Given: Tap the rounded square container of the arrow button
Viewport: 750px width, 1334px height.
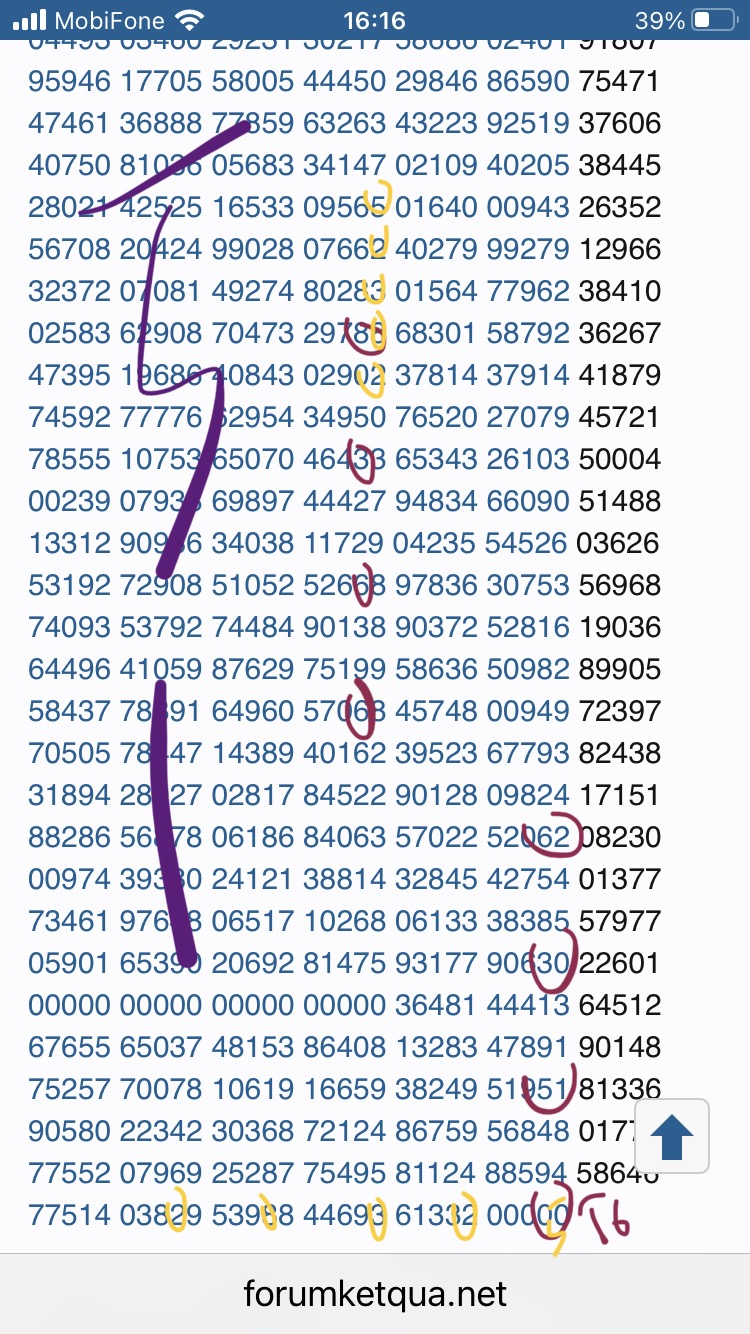Looking at the screenshot, I should (x=671, y=1136).
